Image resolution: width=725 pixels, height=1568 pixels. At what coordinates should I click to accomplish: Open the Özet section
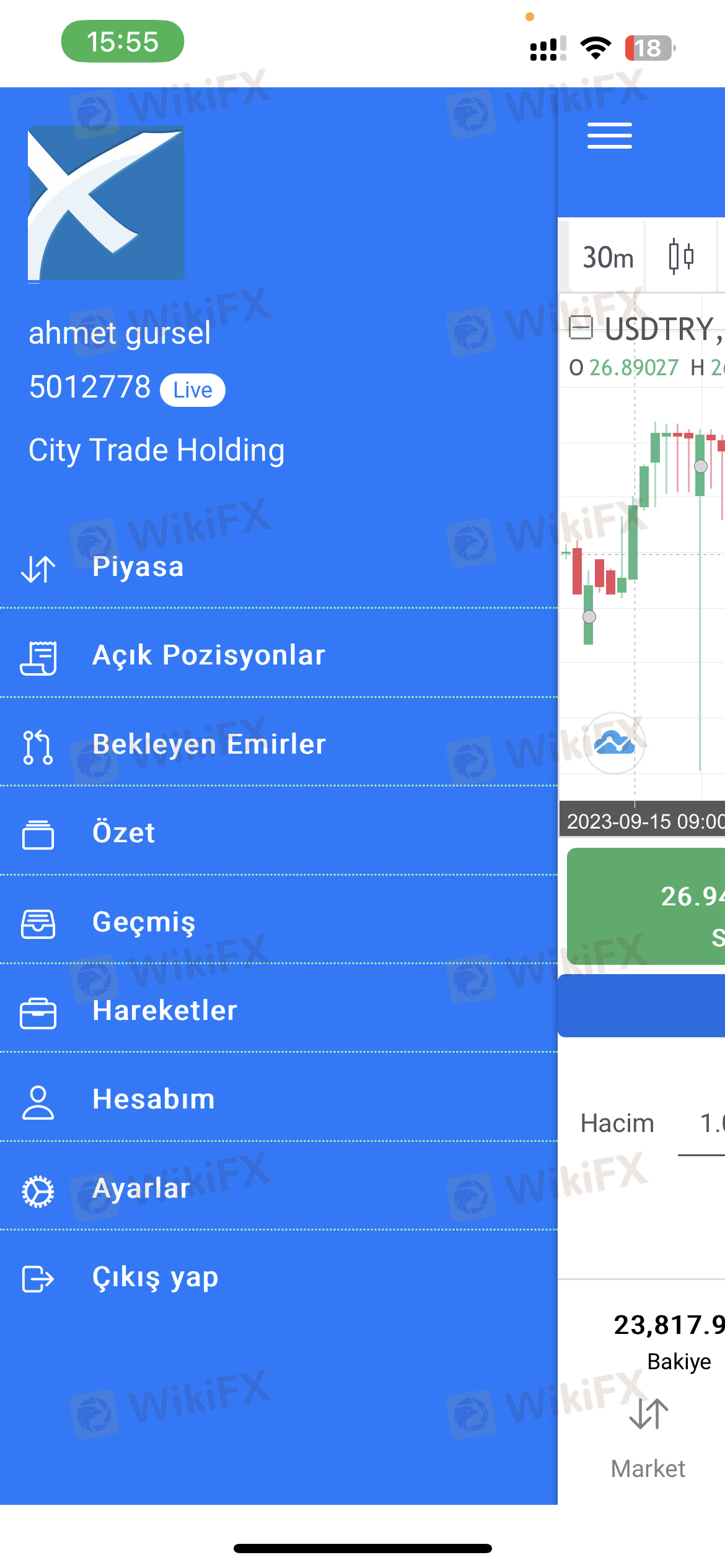click(x=279, y=833)
